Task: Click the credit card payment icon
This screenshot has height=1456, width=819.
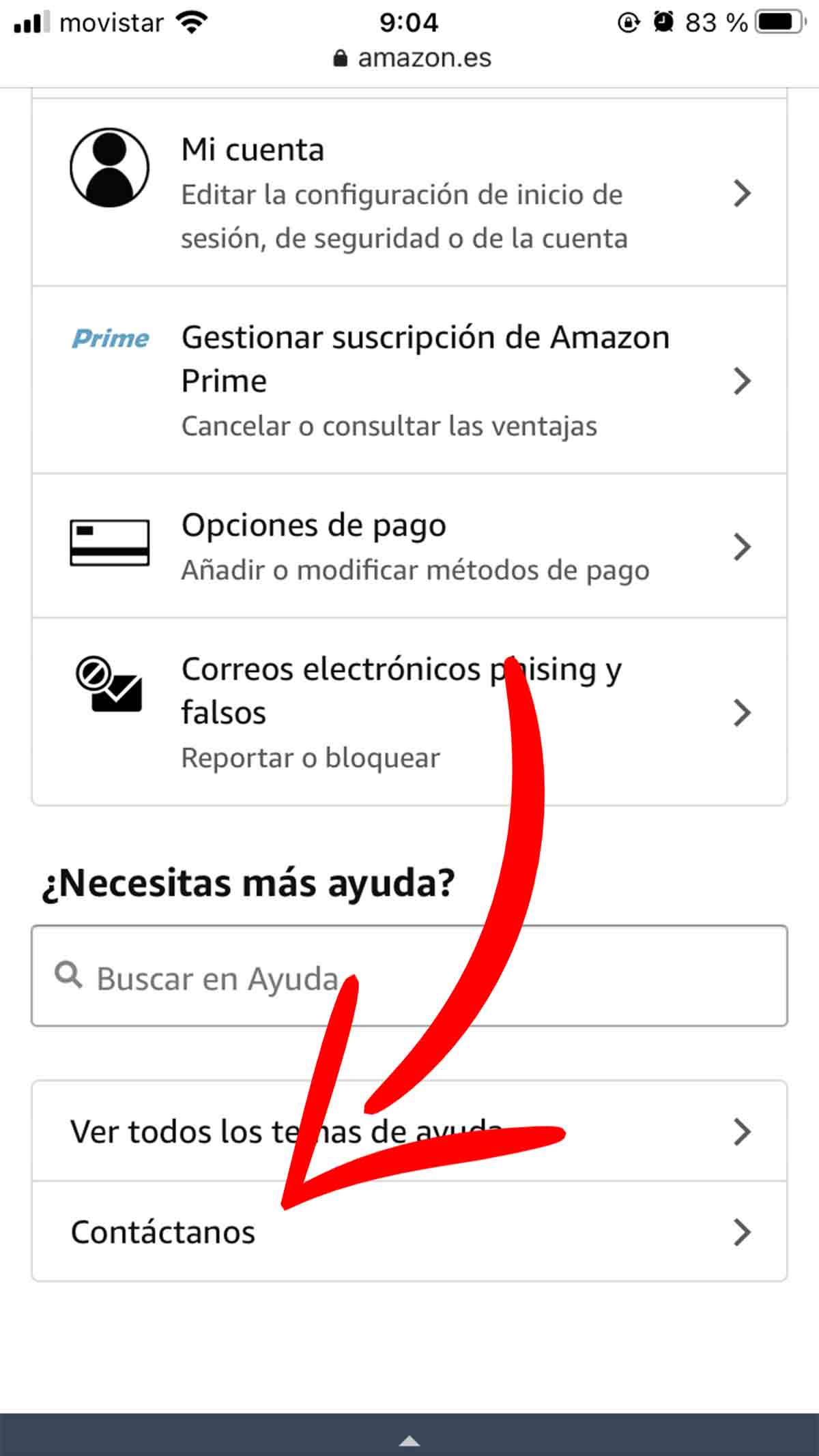Action: 111,546
